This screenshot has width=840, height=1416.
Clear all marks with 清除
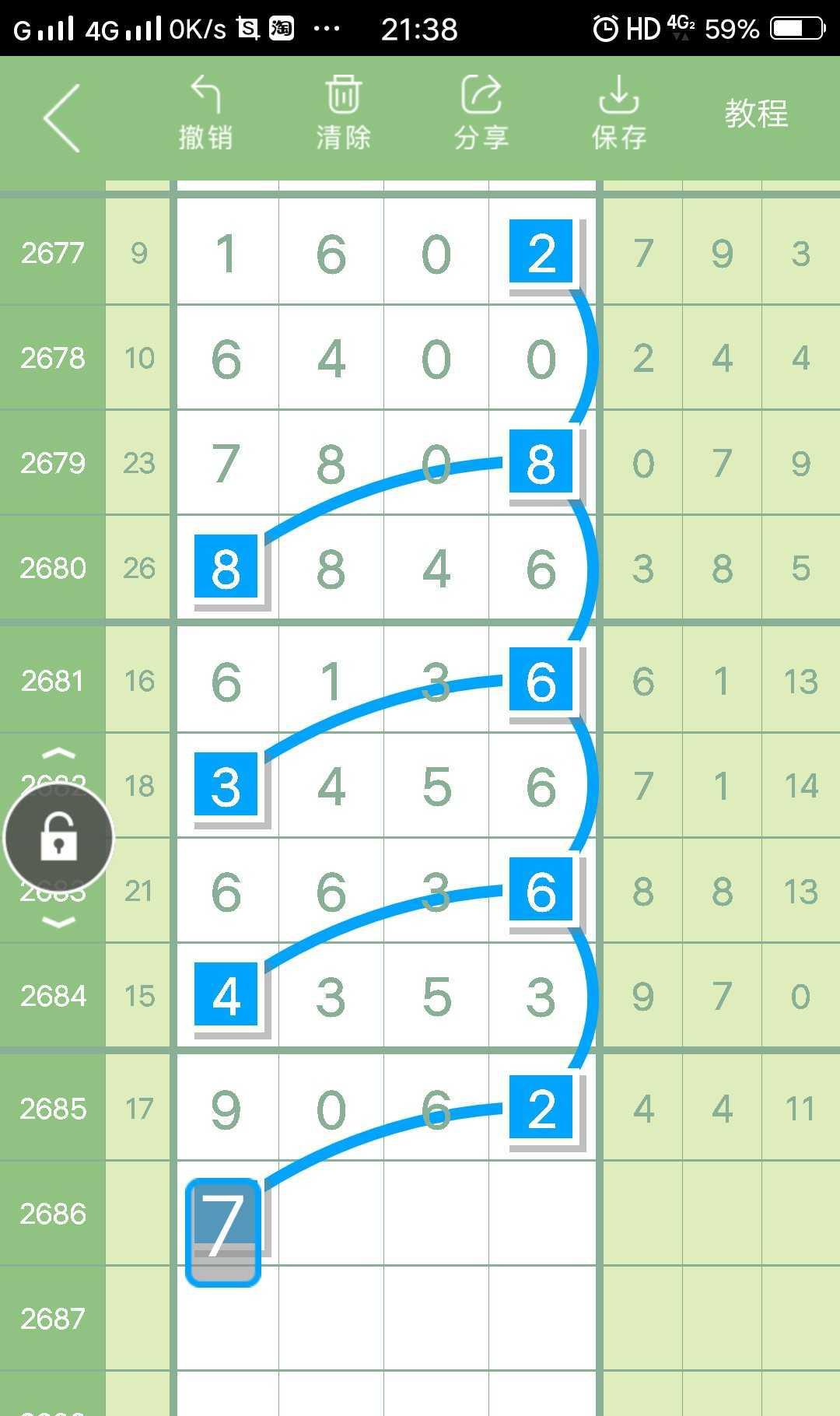343,114
